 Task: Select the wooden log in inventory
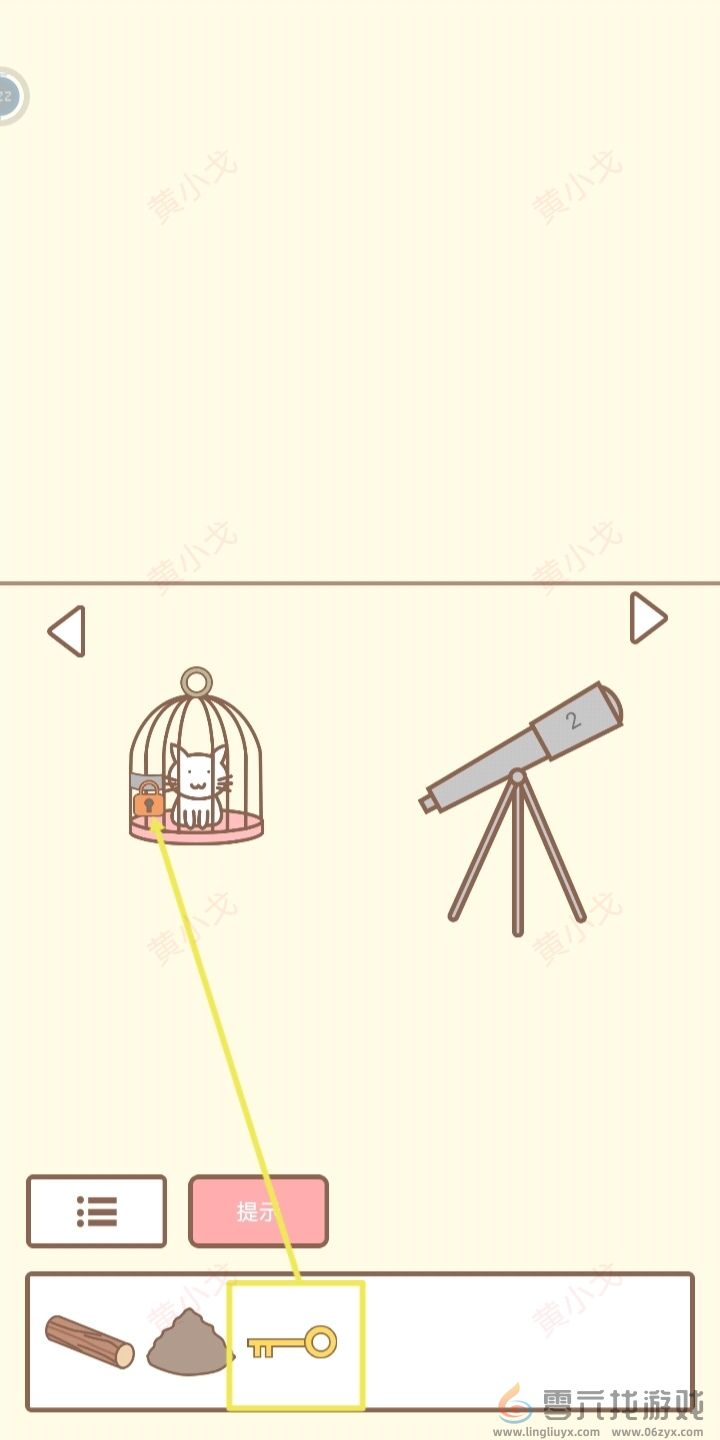coord(89,1342)
